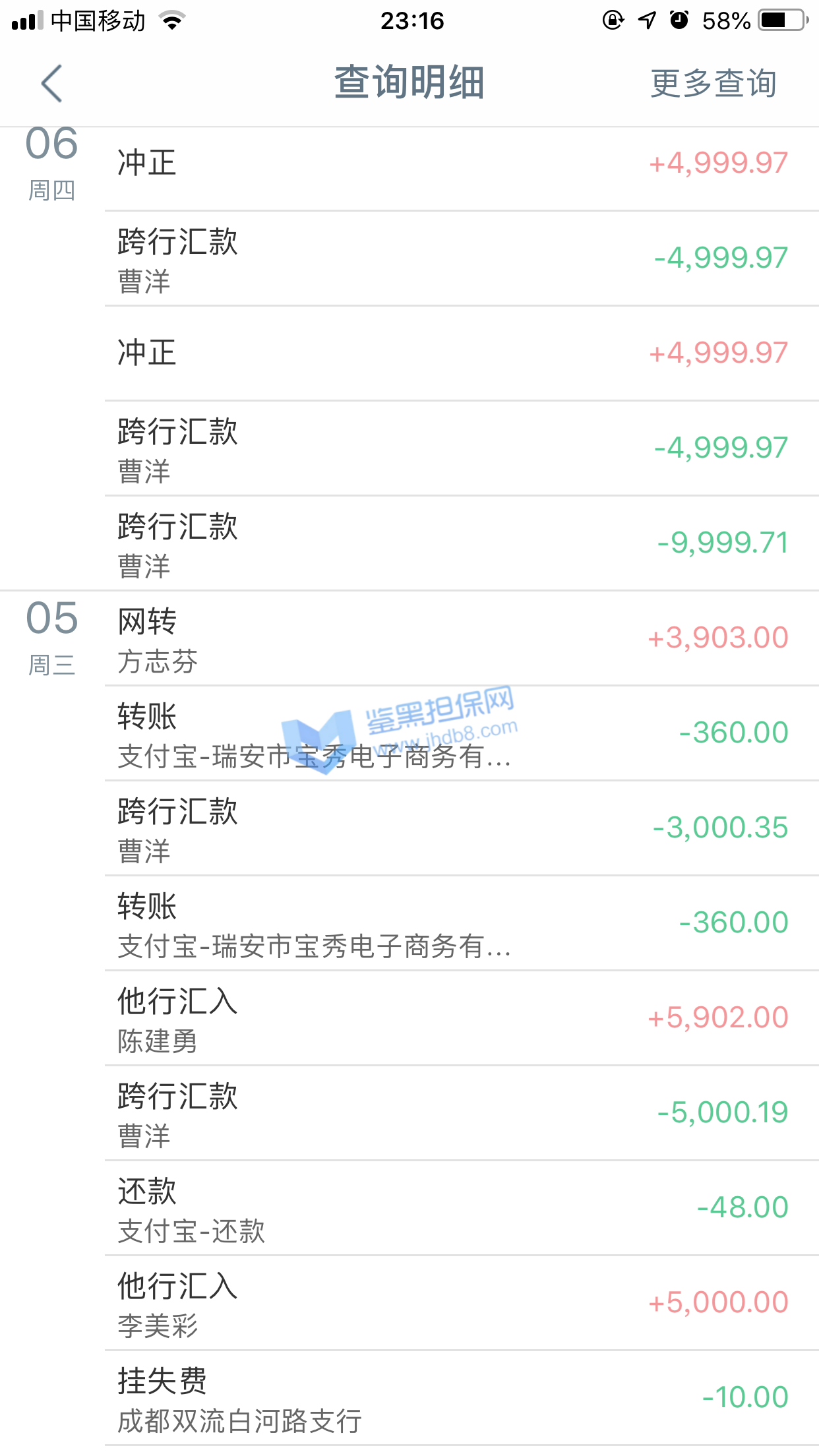Open 更多查询 for more queries

click(713, 84)
